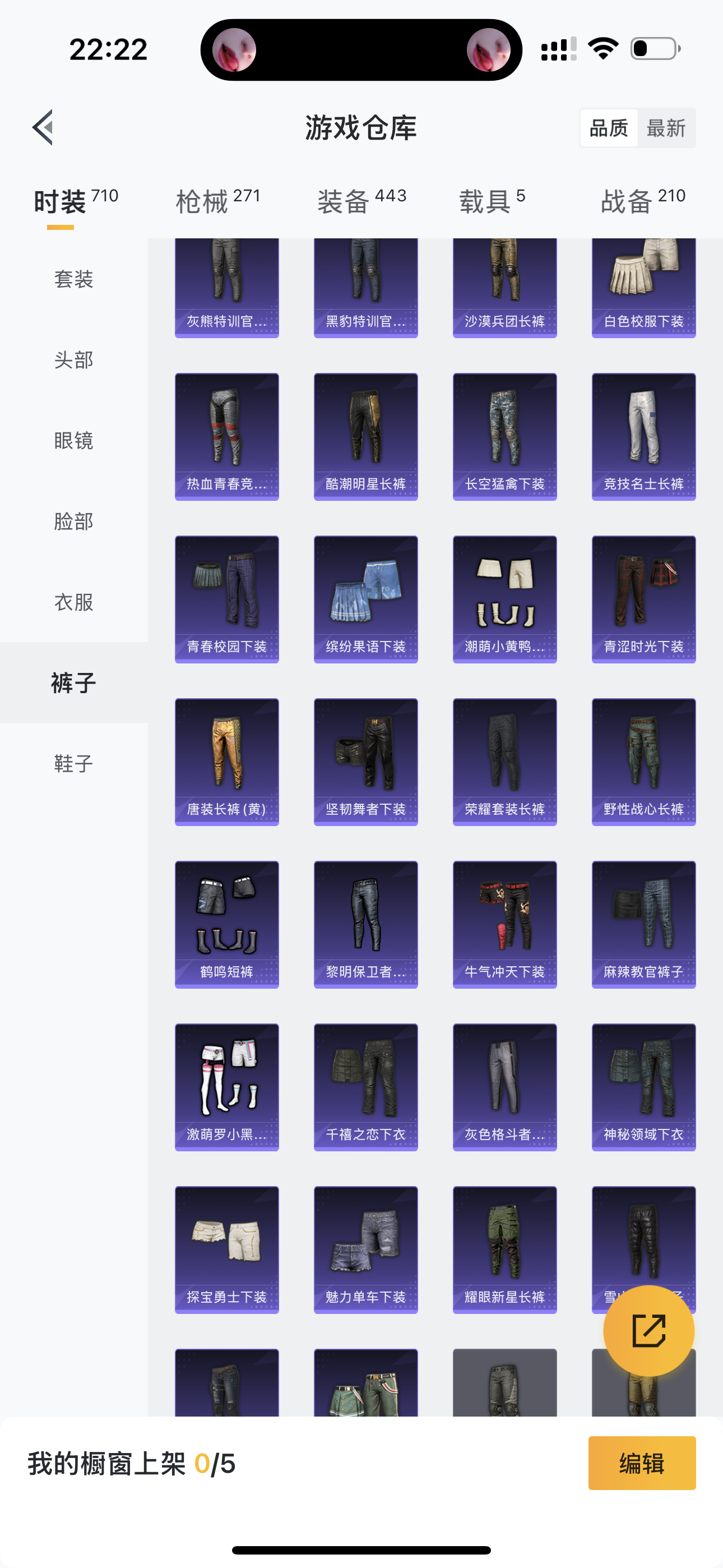Sort by 最新
The height and width of the screenshot is (1568, 723).
tap(666, 128)
